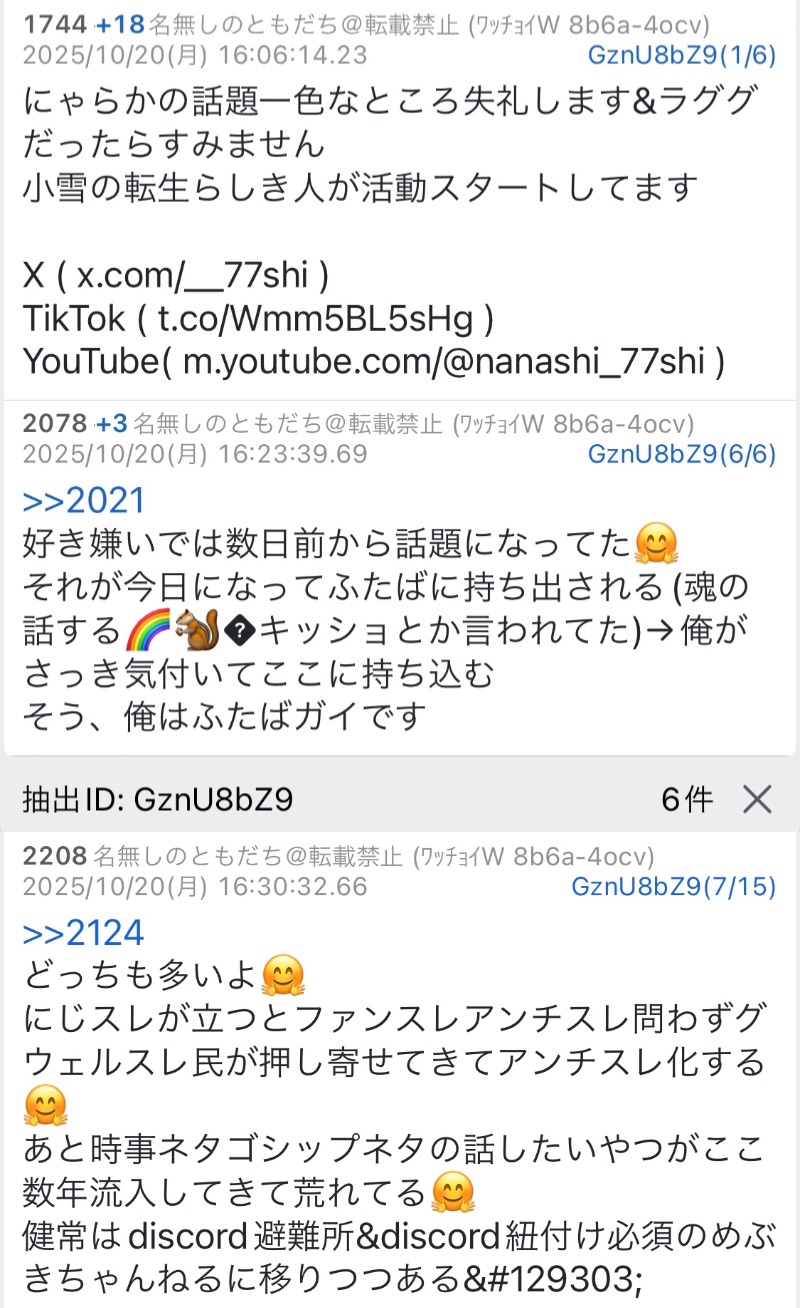View the +3 replies to post 2078
Image resolution: width=800 pixels, height=1308 pixels.
click(112, 424)
